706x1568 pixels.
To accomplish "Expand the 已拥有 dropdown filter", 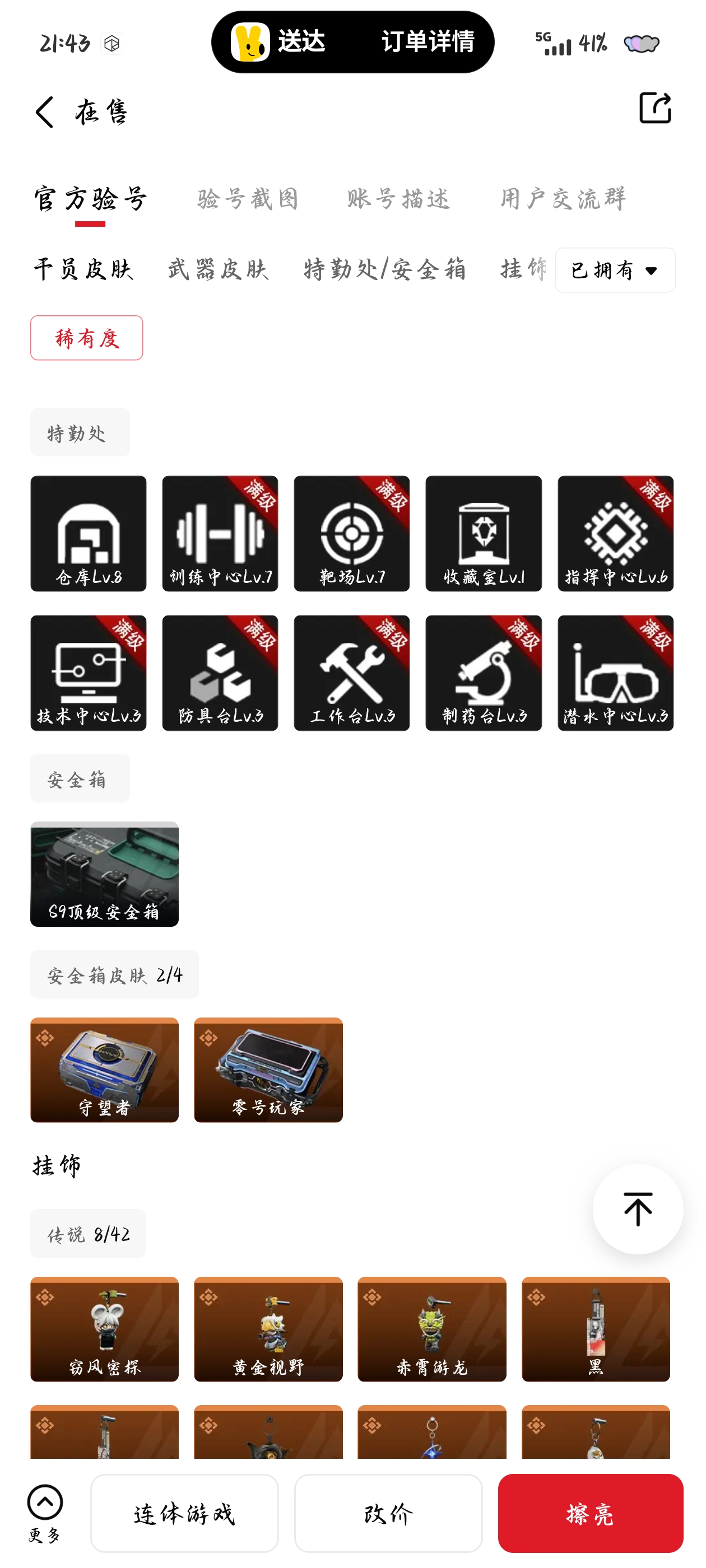I will tap(615, 270).
